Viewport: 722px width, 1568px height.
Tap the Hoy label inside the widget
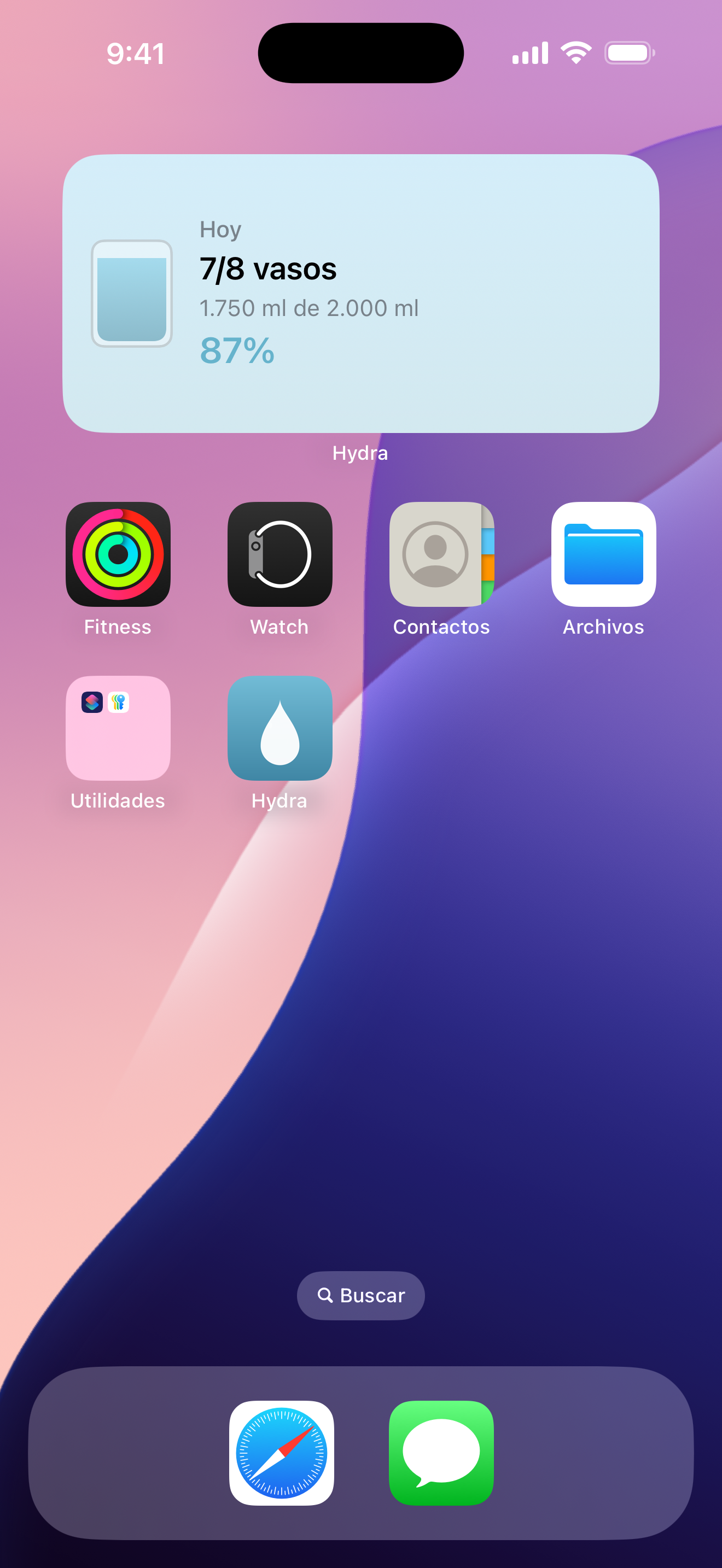[220, 230]
